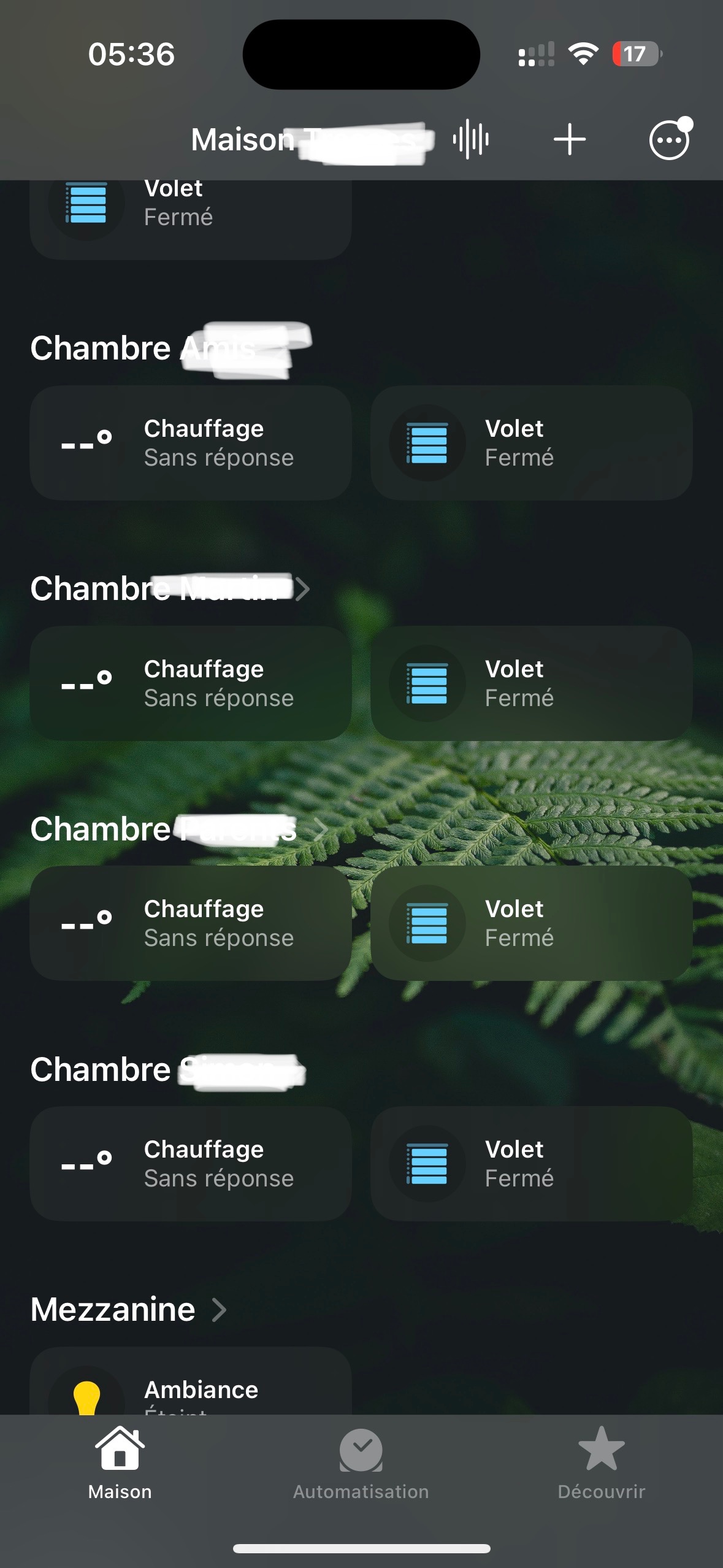The image size is (723, 1568).
Task: Open the Chauffage tile in Chambre Amis
Action: [191, 443]
